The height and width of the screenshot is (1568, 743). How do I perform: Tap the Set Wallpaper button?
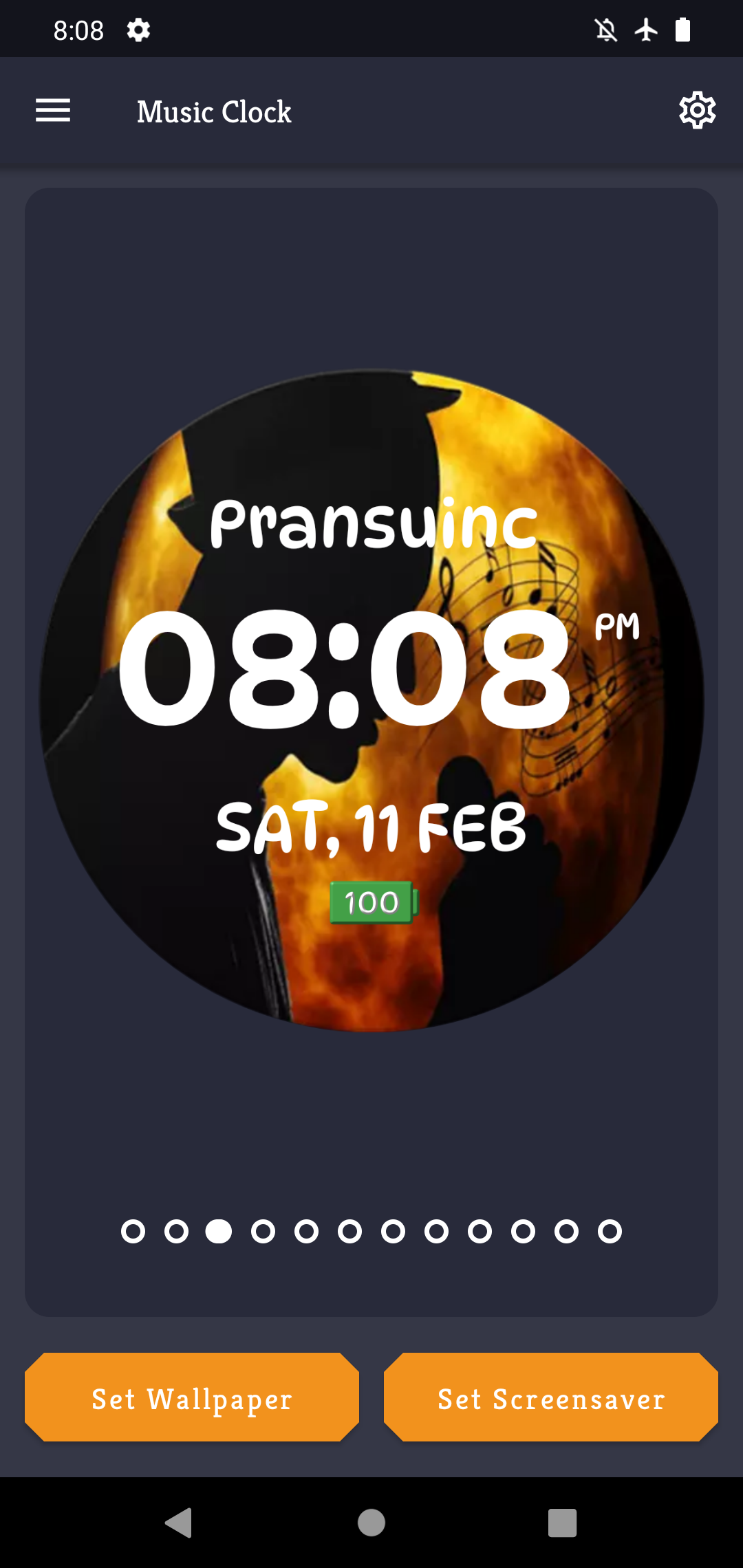pyautogui.click(x=192, y=1397)
